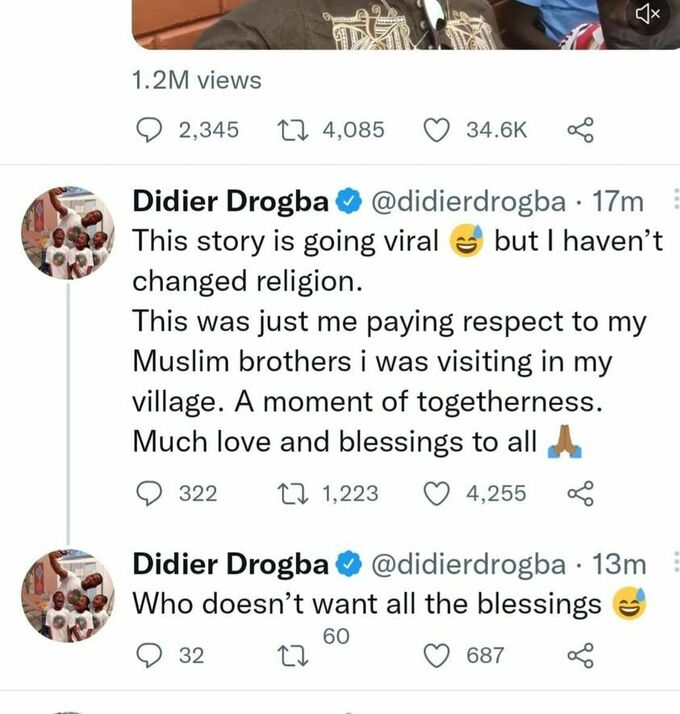
Task: Like the tweet with 4,255 likes
Action: (x=438, y=493)
